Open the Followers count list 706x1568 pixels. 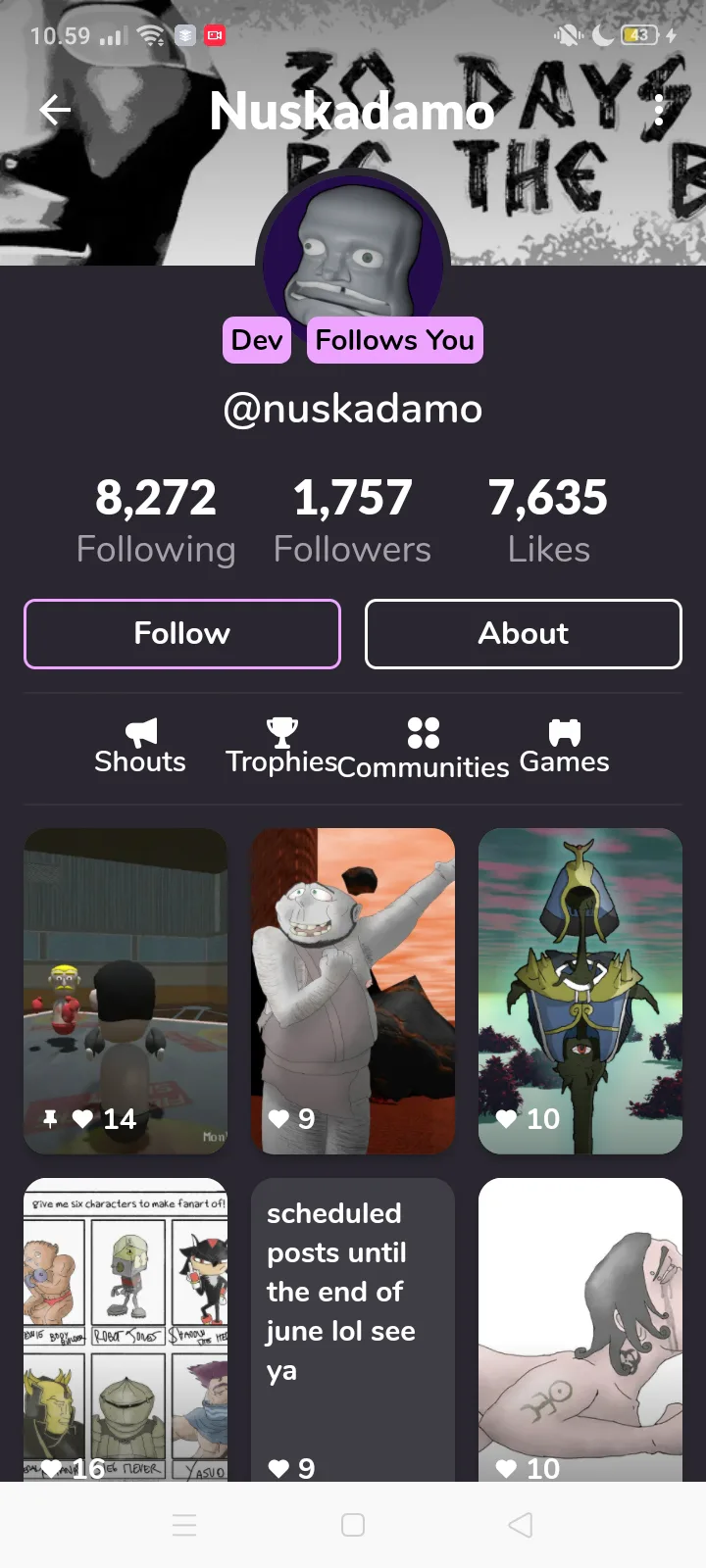coord(352,521)
